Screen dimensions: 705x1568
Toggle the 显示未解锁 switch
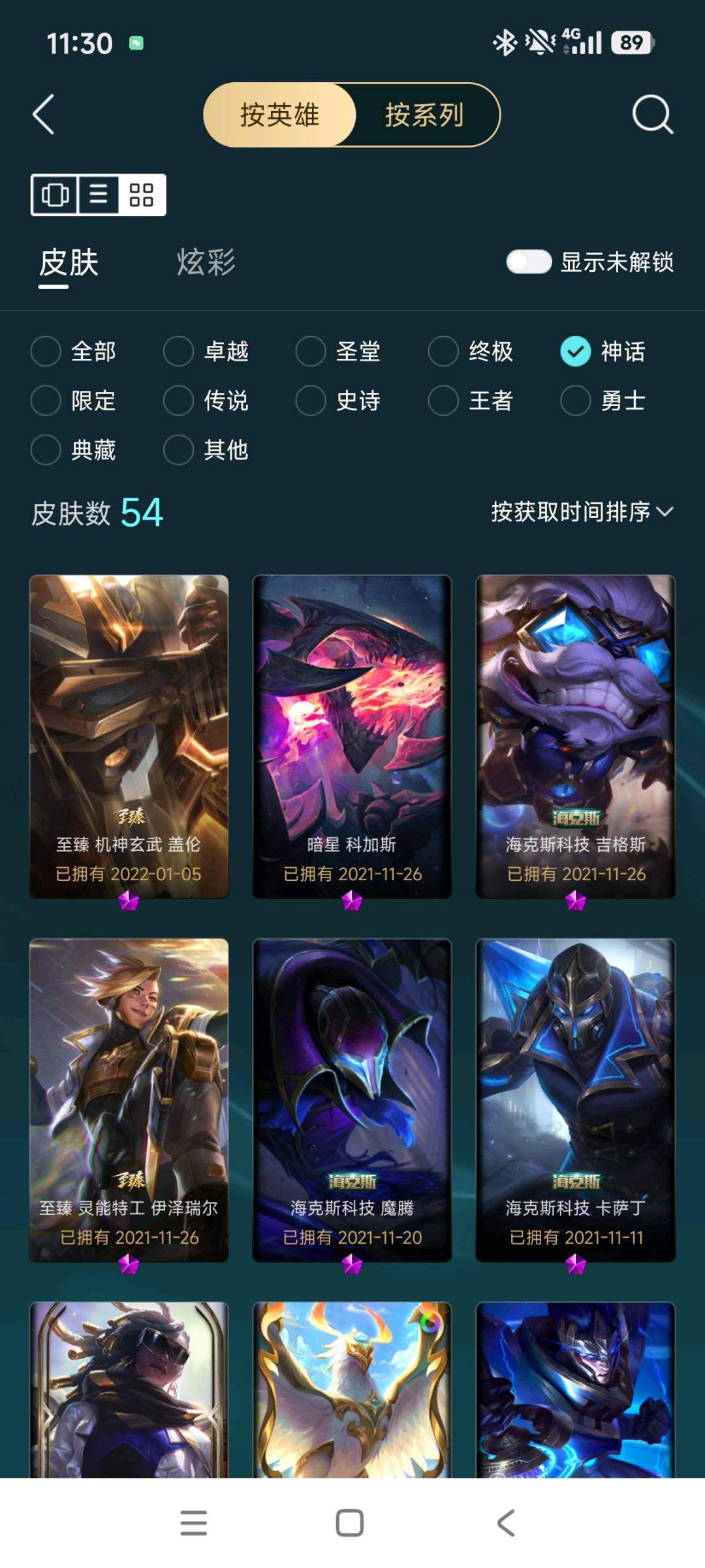529,262
